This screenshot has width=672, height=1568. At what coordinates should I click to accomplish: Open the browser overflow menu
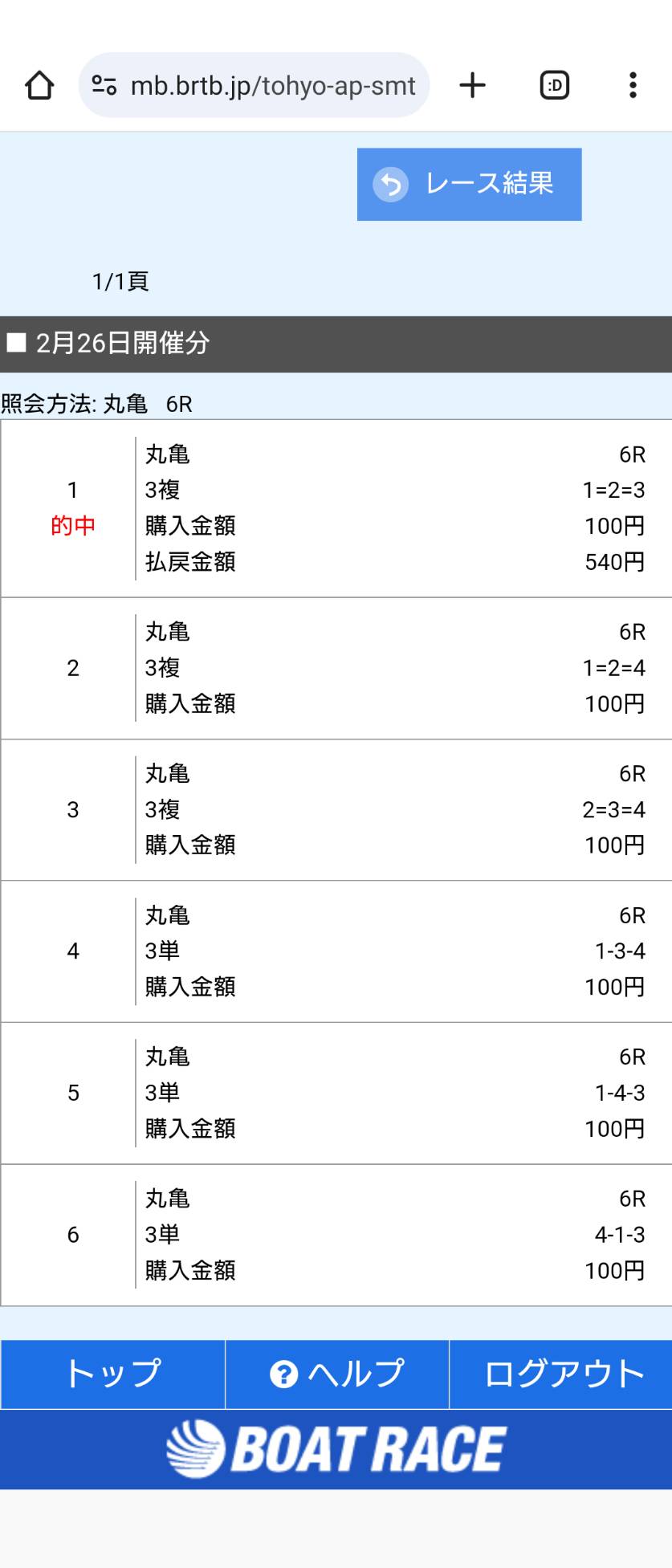(633, 85)
